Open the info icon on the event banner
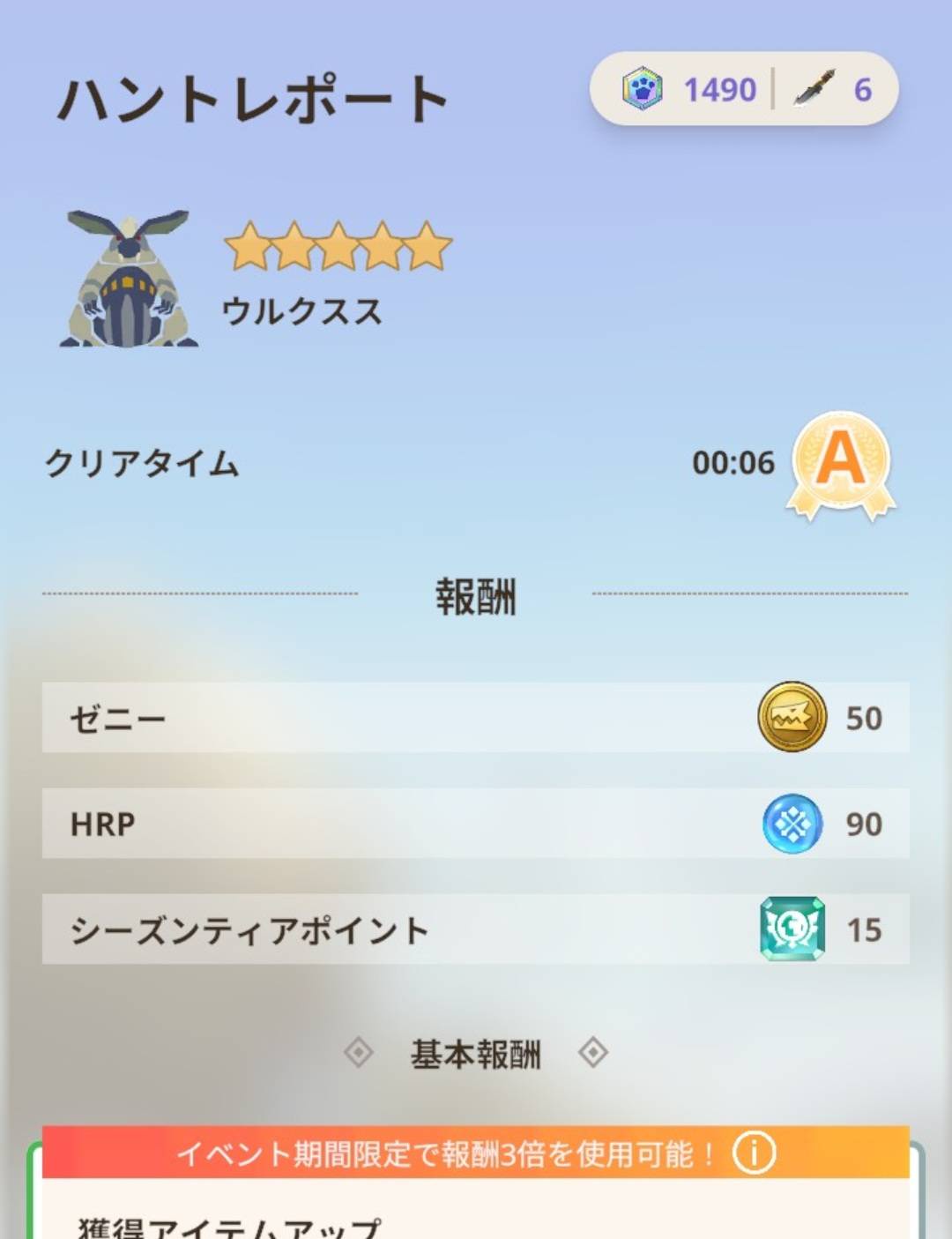952x1239 pixels. coord(755,1153)
